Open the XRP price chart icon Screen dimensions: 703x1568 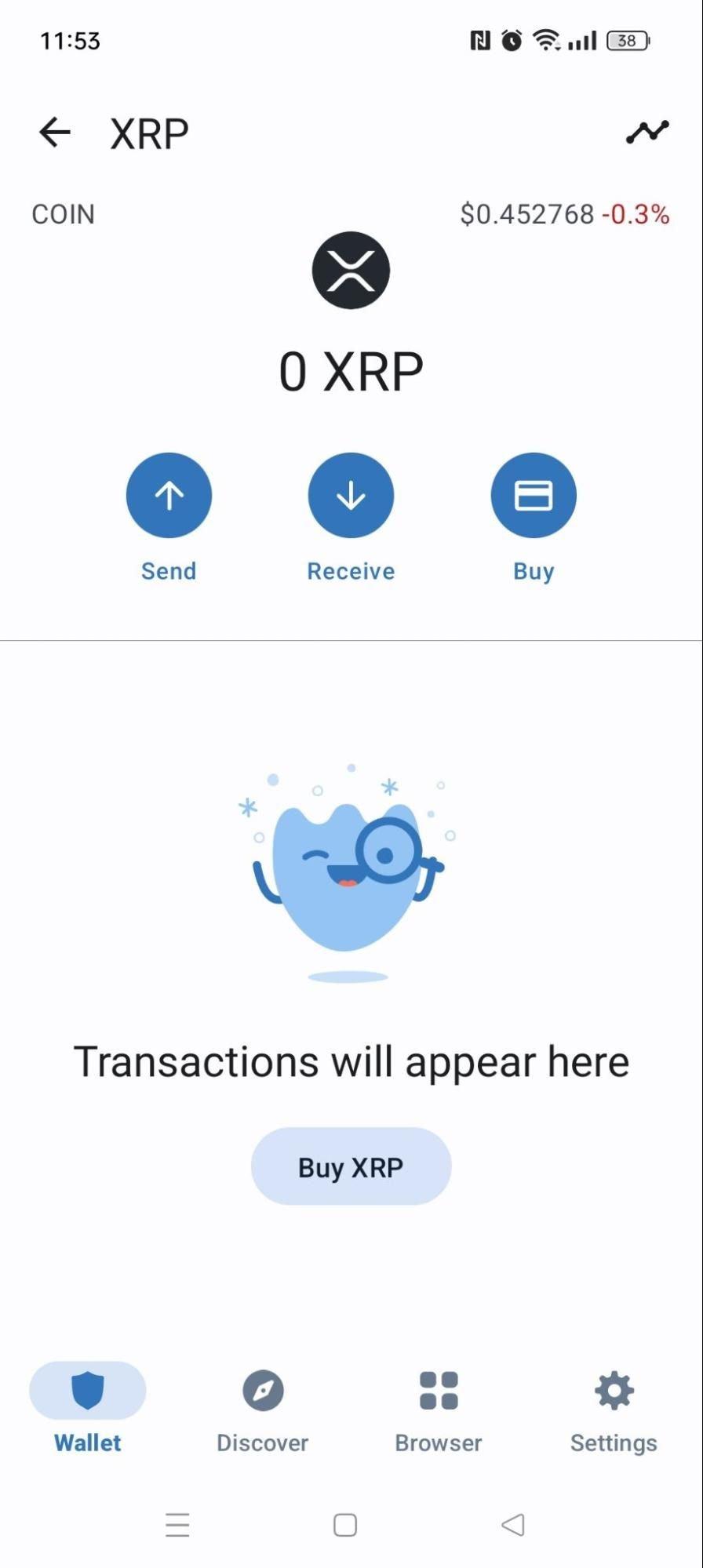(647, 132)
